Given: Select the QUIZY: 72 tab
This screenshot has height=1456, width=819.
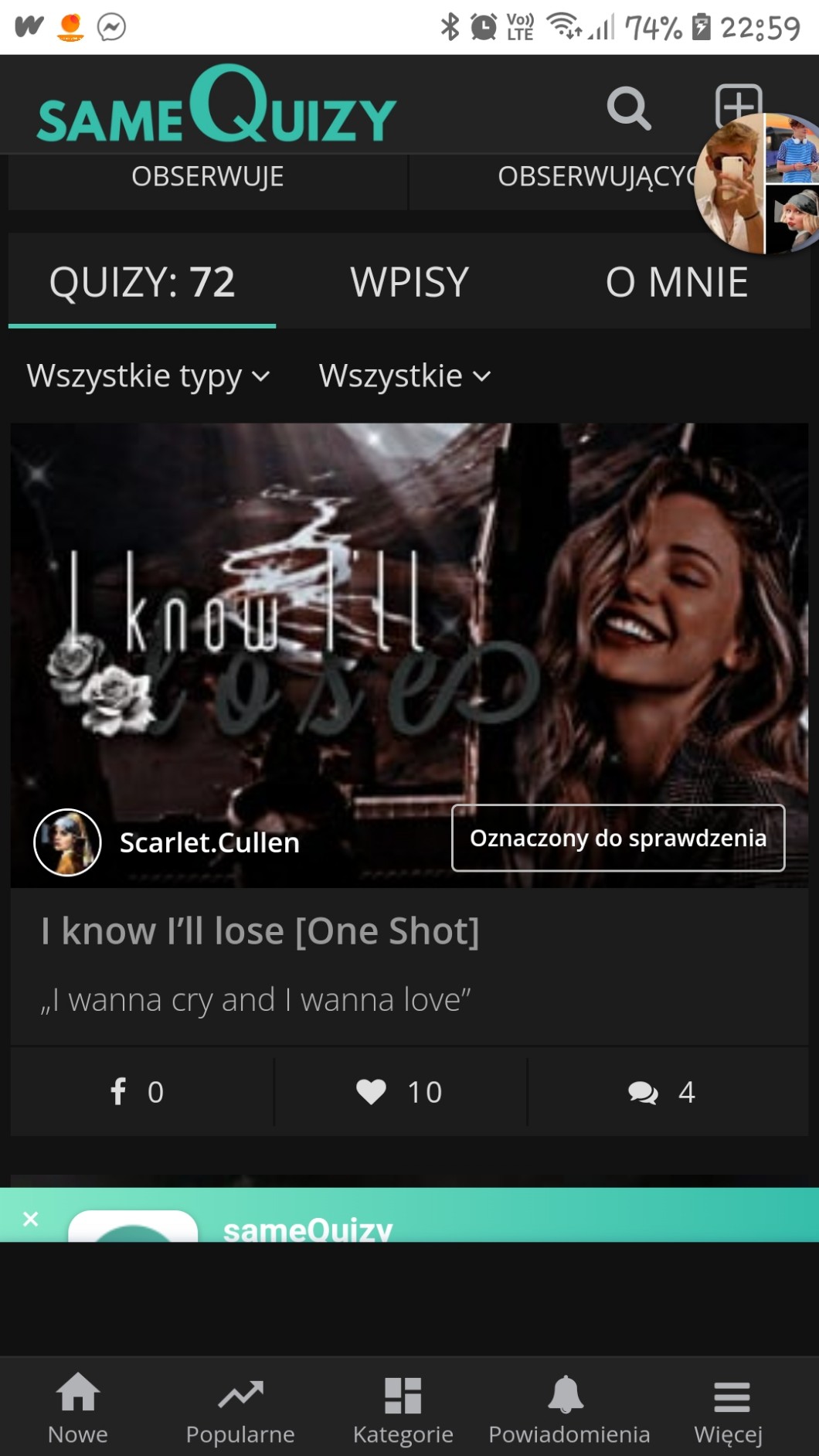Looking at the screenshot, I should [142, 282].
